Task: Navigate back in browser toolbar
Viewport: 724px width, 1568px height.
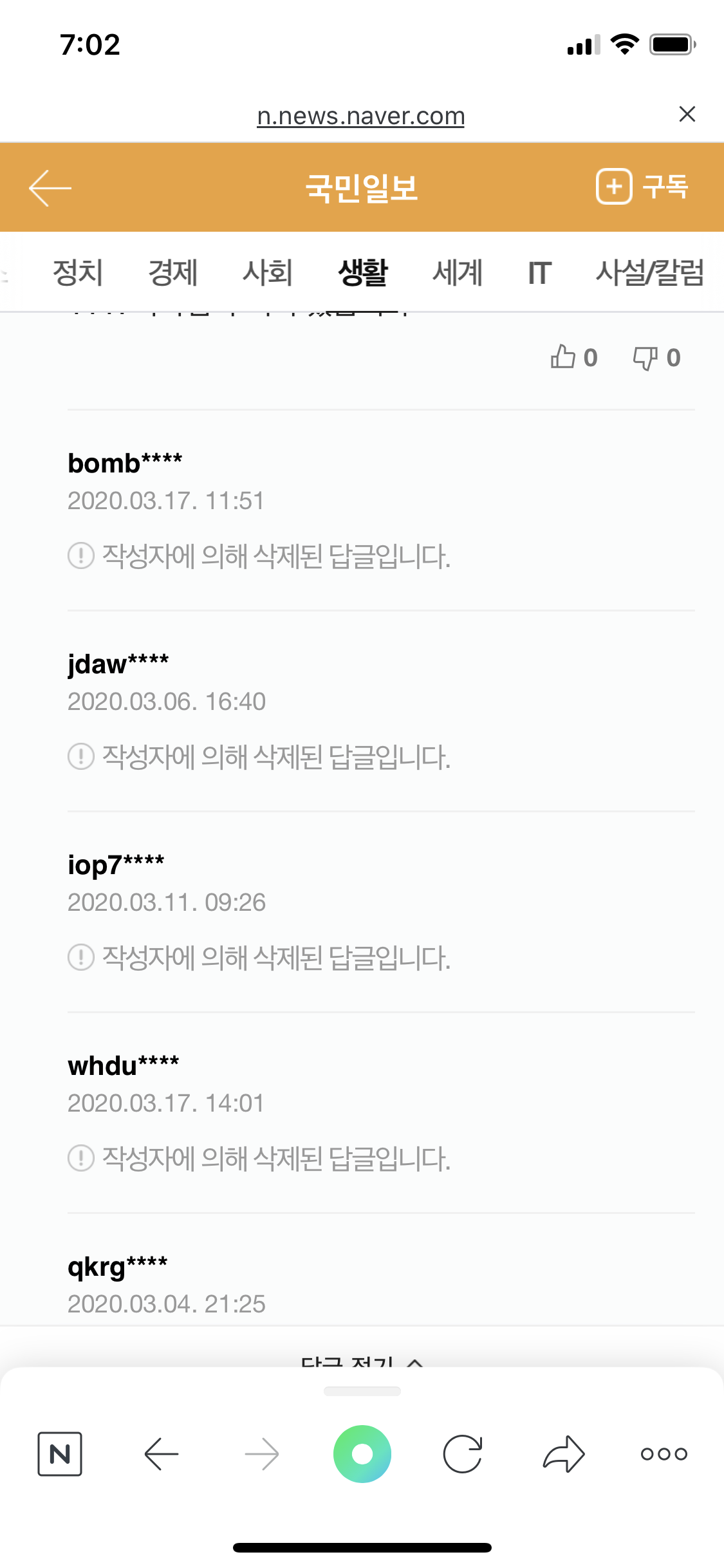Action: tap(161, 1454)
